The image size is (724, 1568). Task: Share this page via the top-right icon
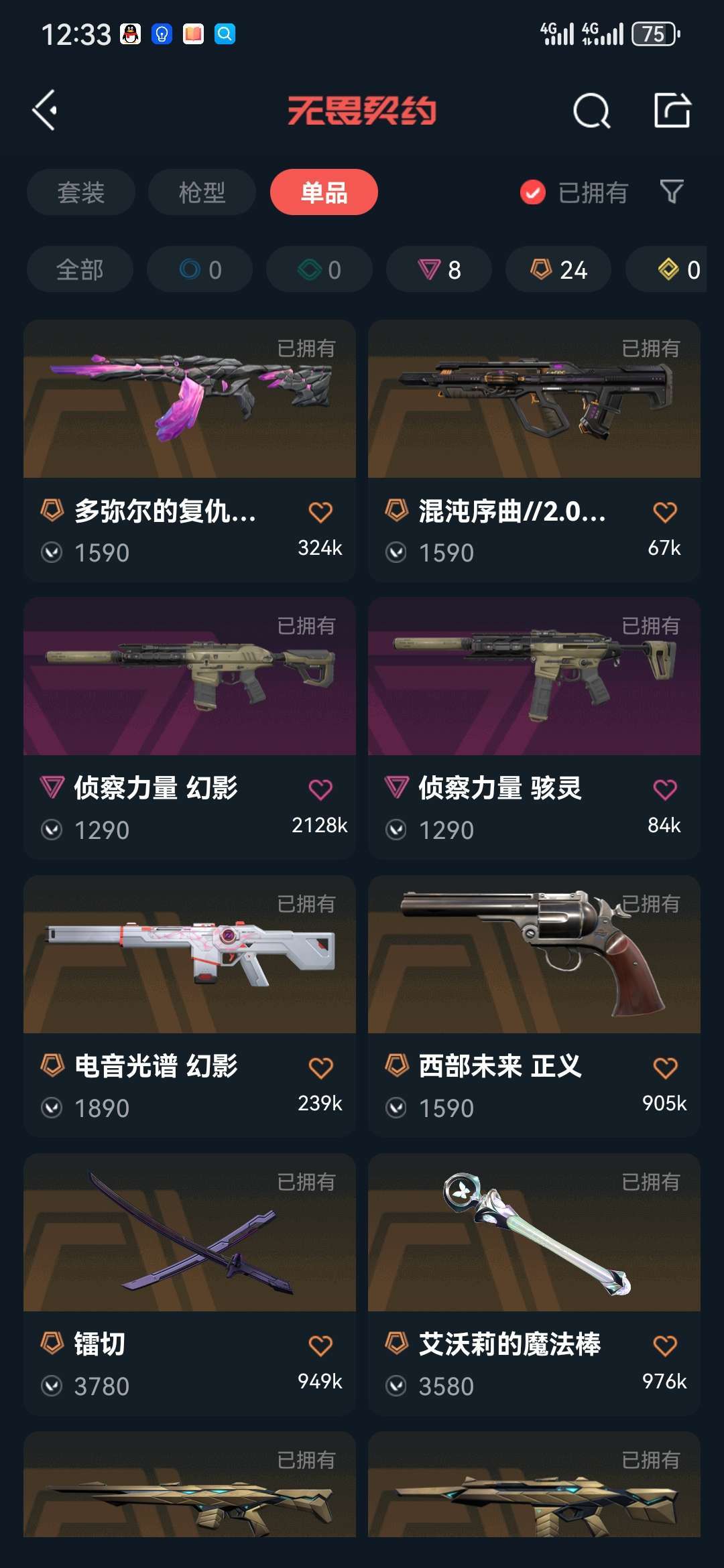click(x=672, y=110)
